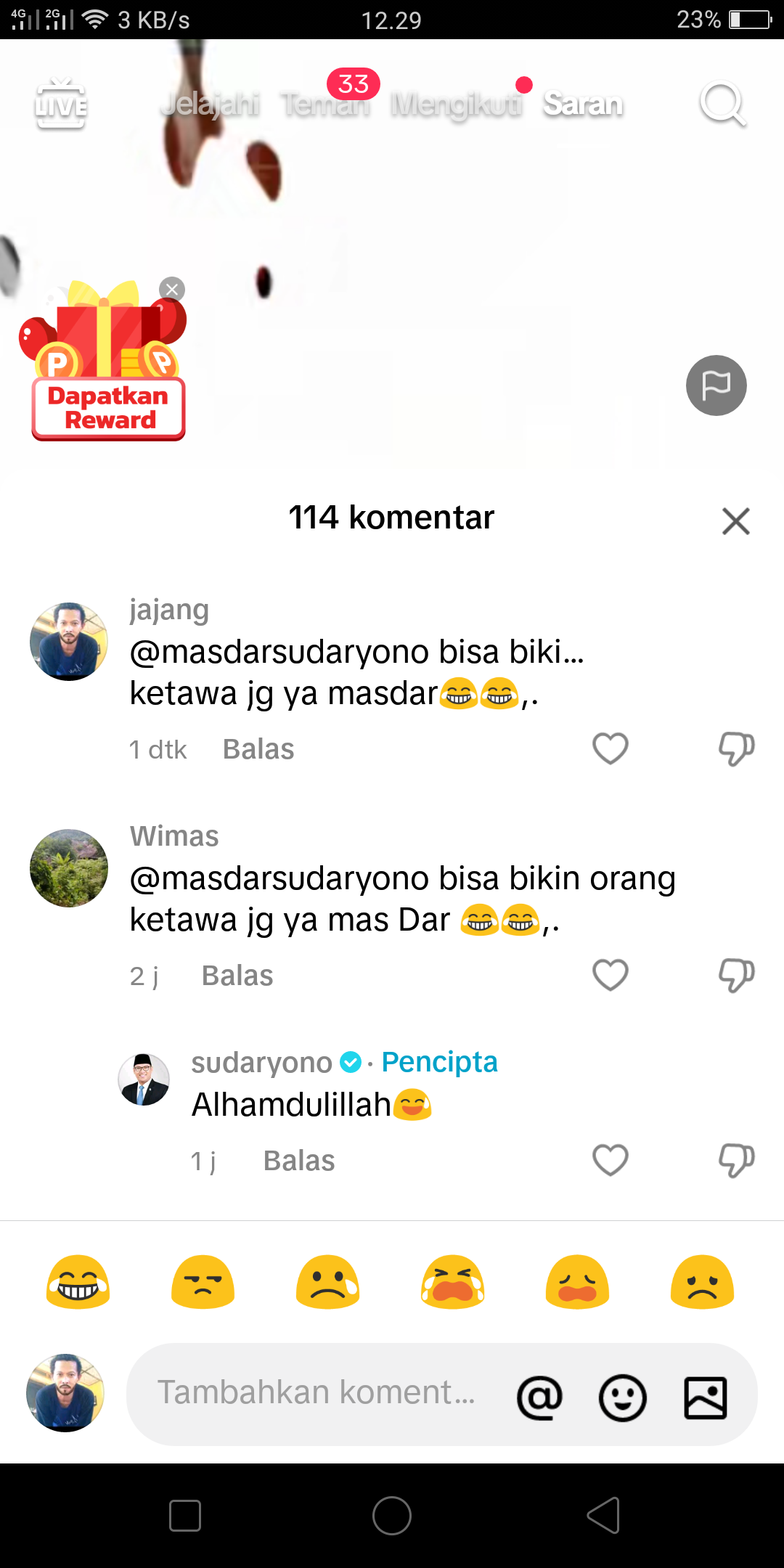784x1568 pixels.
Task: Go back with the system back button
Action: coord(603,1515)
